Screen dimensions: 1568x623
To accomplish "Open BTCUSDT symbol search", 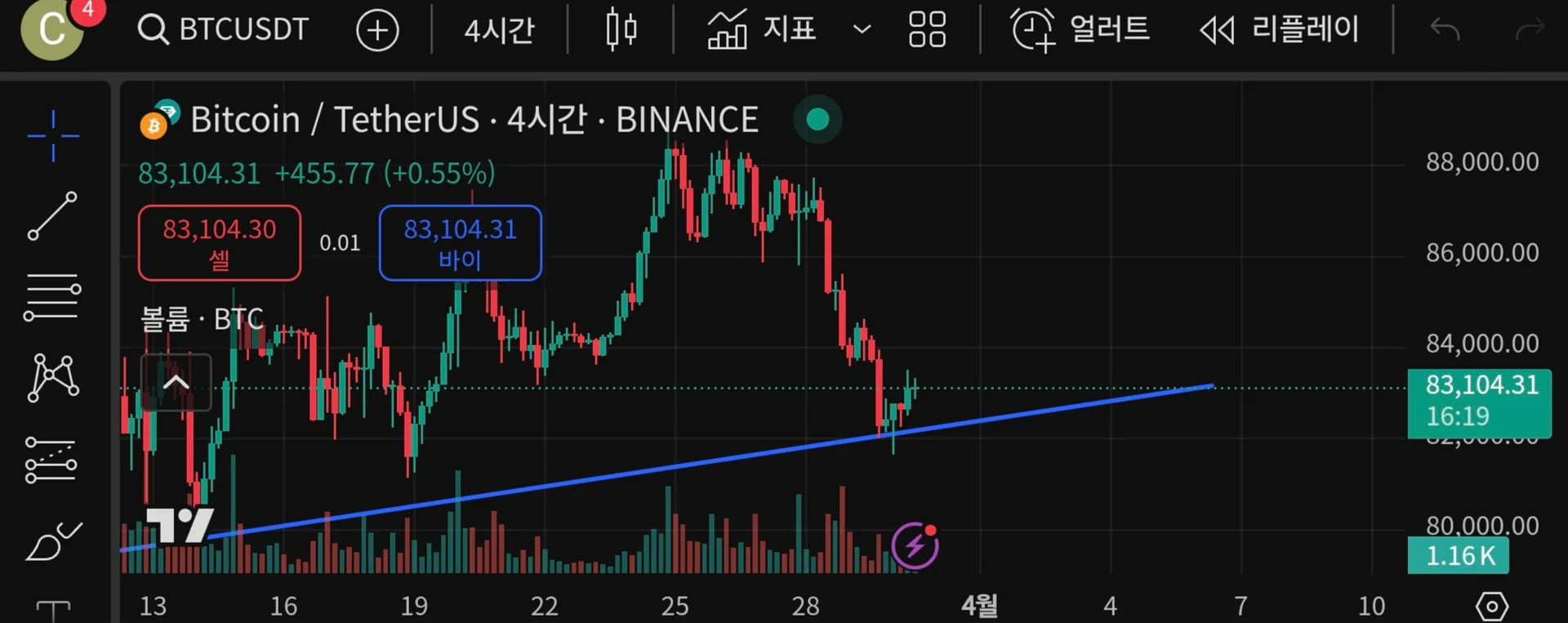I will [x=223, y=29].
